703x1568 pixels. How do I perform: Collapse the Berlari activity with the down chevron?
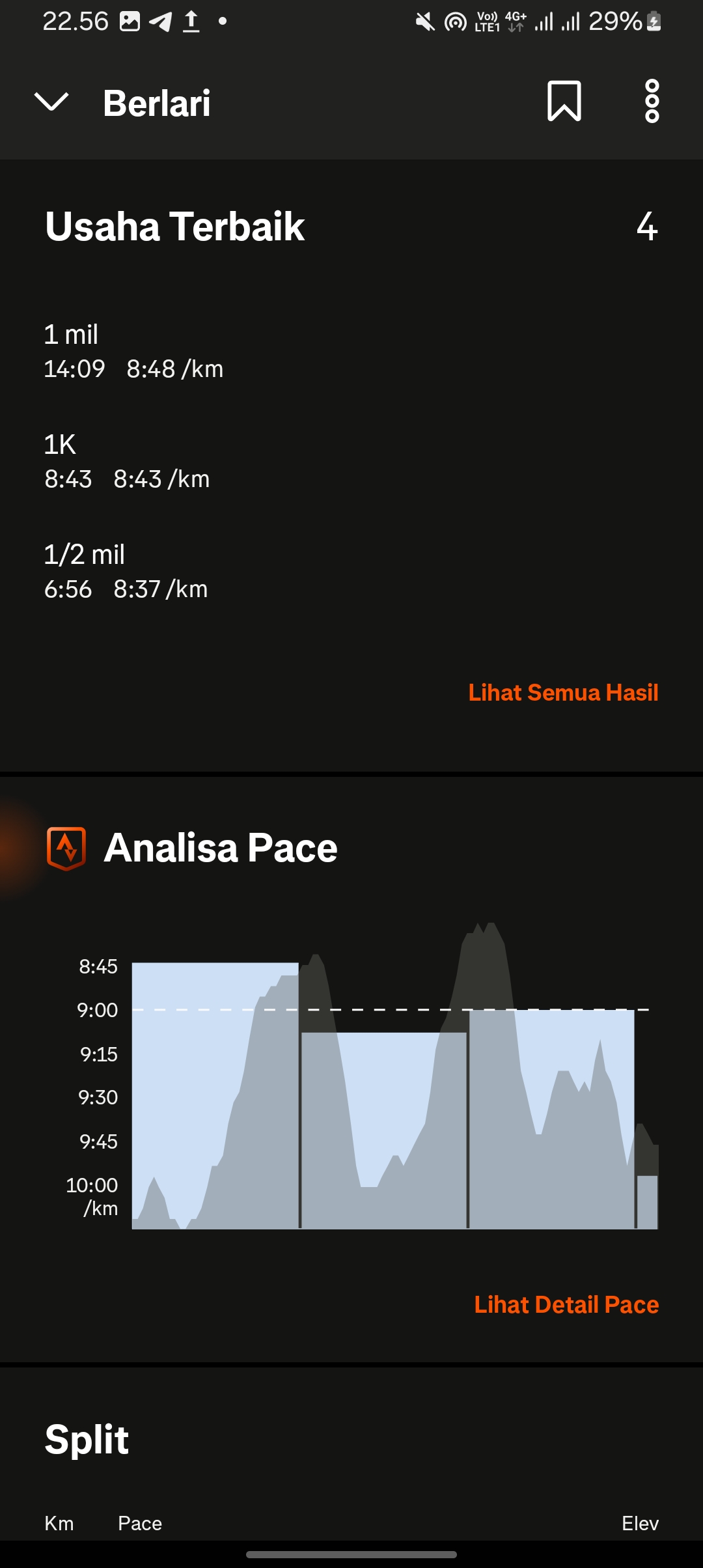[x=51, y=102]
